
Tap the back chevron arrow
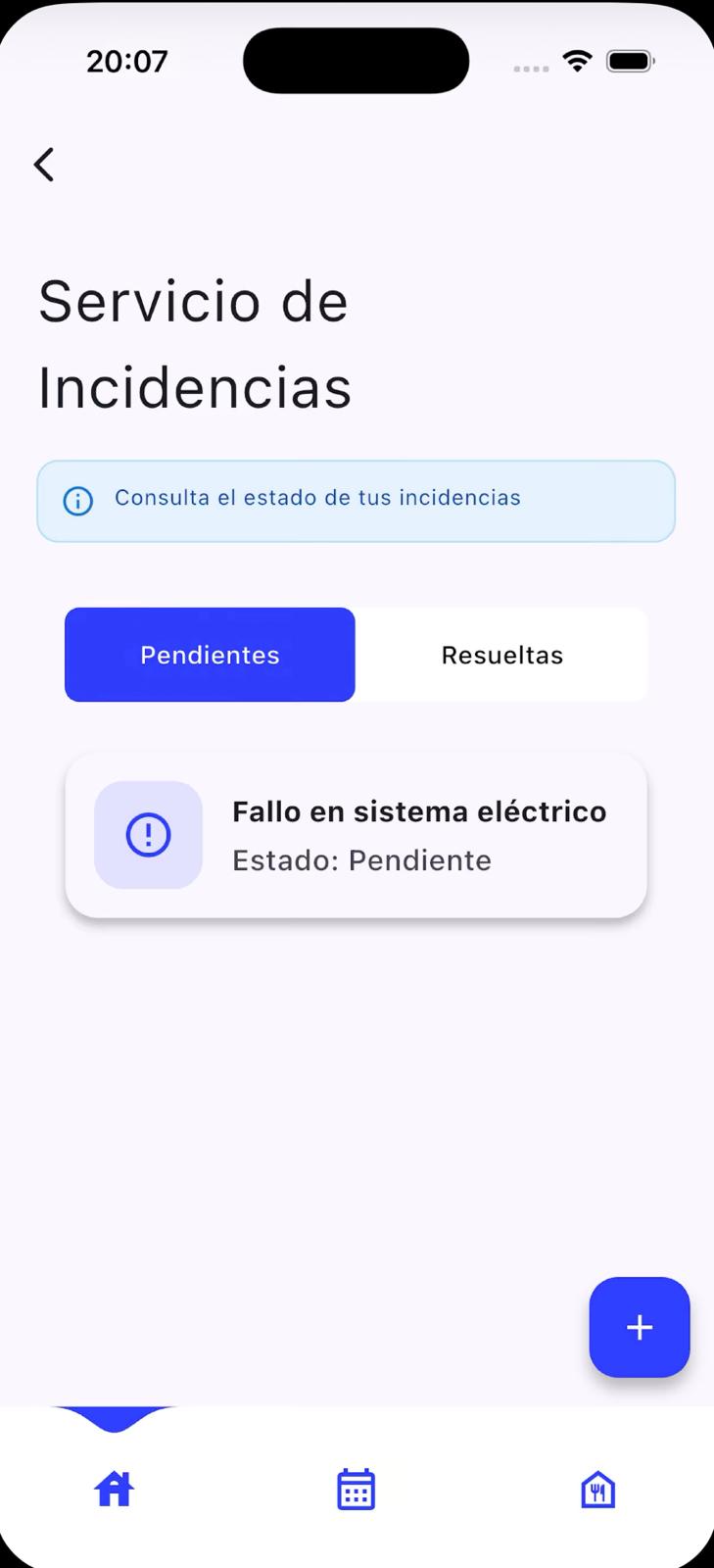point(43,164)
